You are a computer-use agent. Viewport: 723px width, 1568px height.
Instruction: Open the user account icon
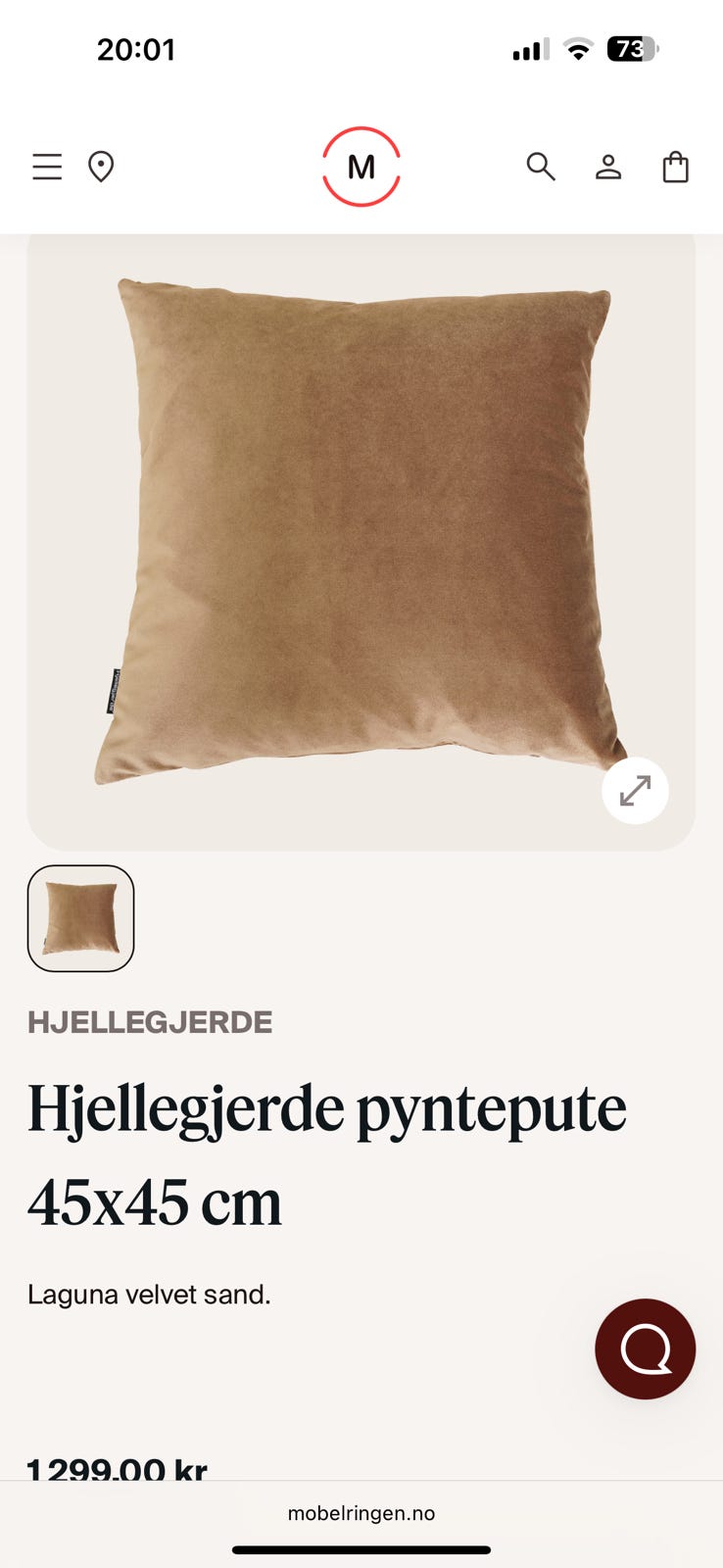(608, 167)
